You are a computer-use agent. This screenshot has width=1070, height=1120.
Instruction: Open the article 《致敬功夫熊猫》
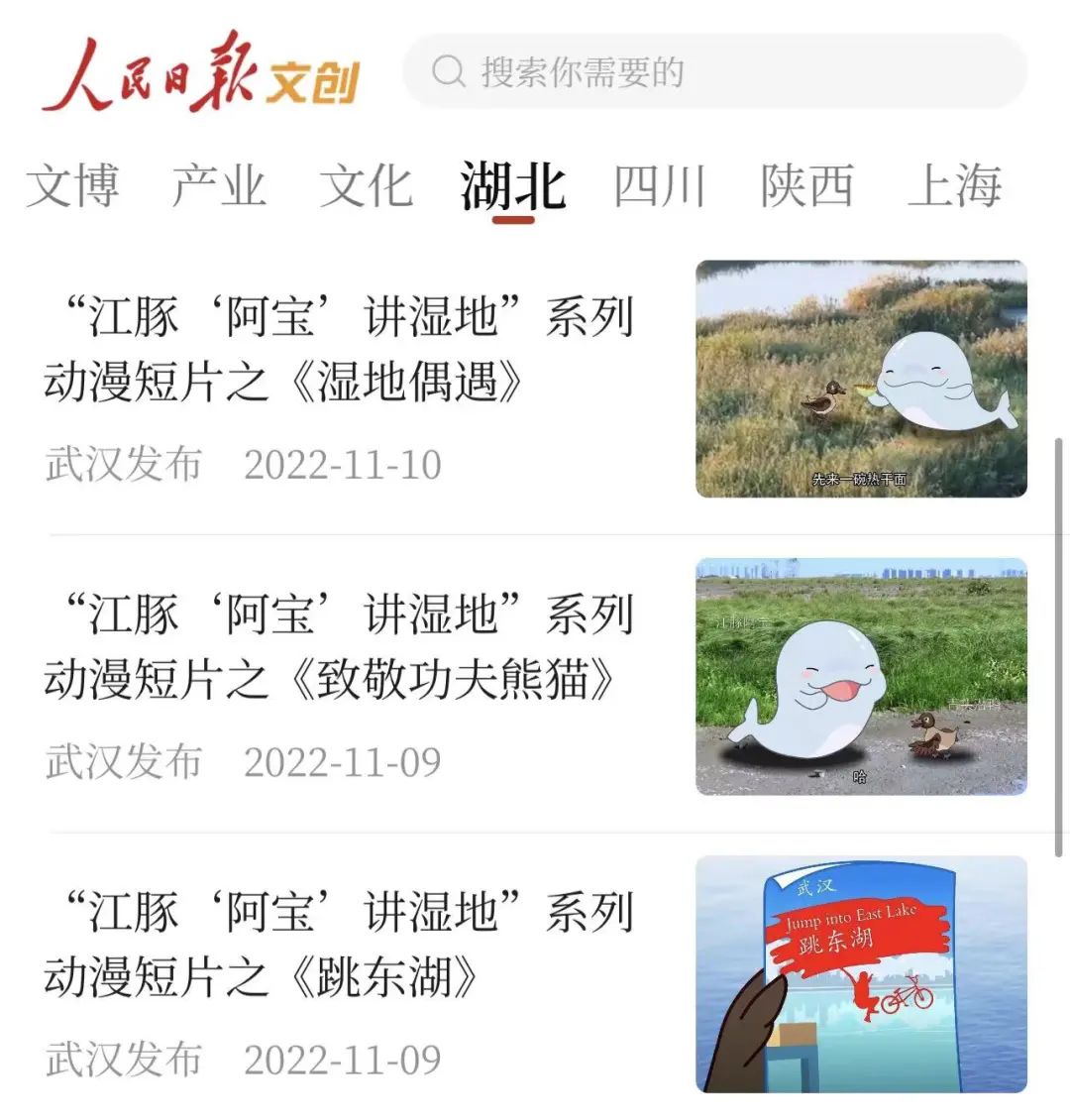coord(339,646)
